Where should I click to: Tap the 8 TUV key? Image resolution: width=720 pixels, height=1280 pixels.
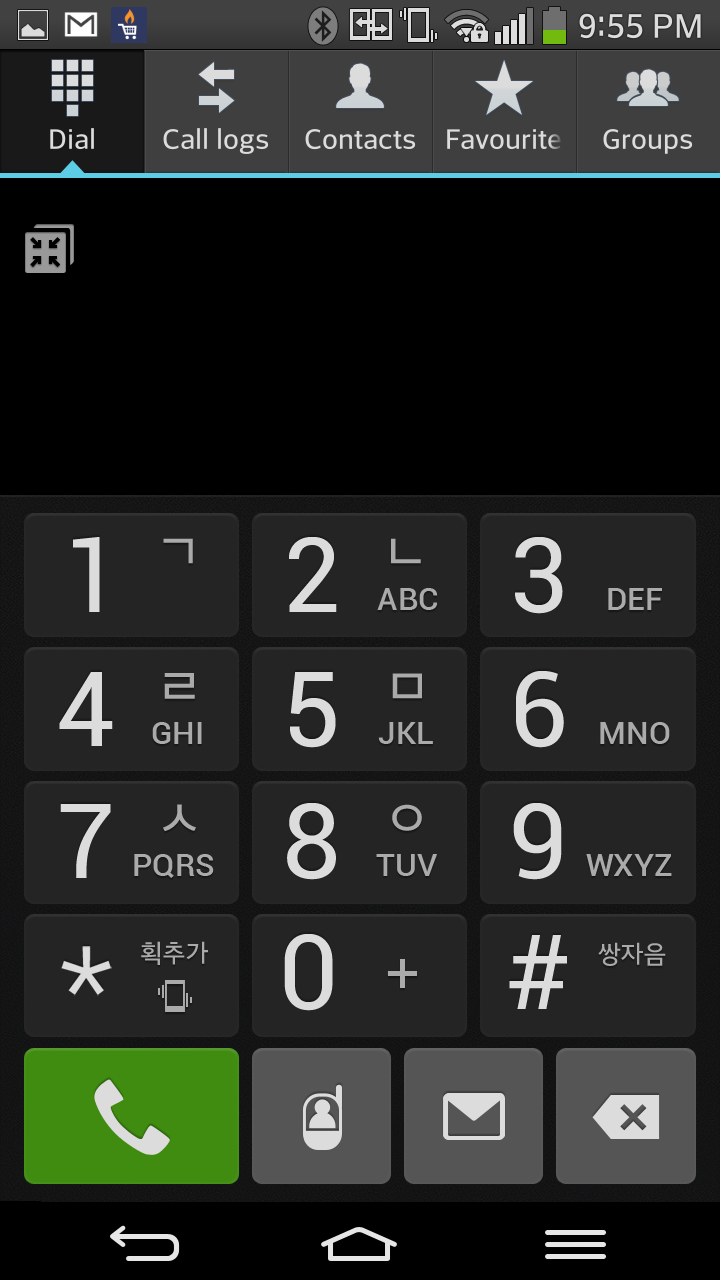[359, 842]
